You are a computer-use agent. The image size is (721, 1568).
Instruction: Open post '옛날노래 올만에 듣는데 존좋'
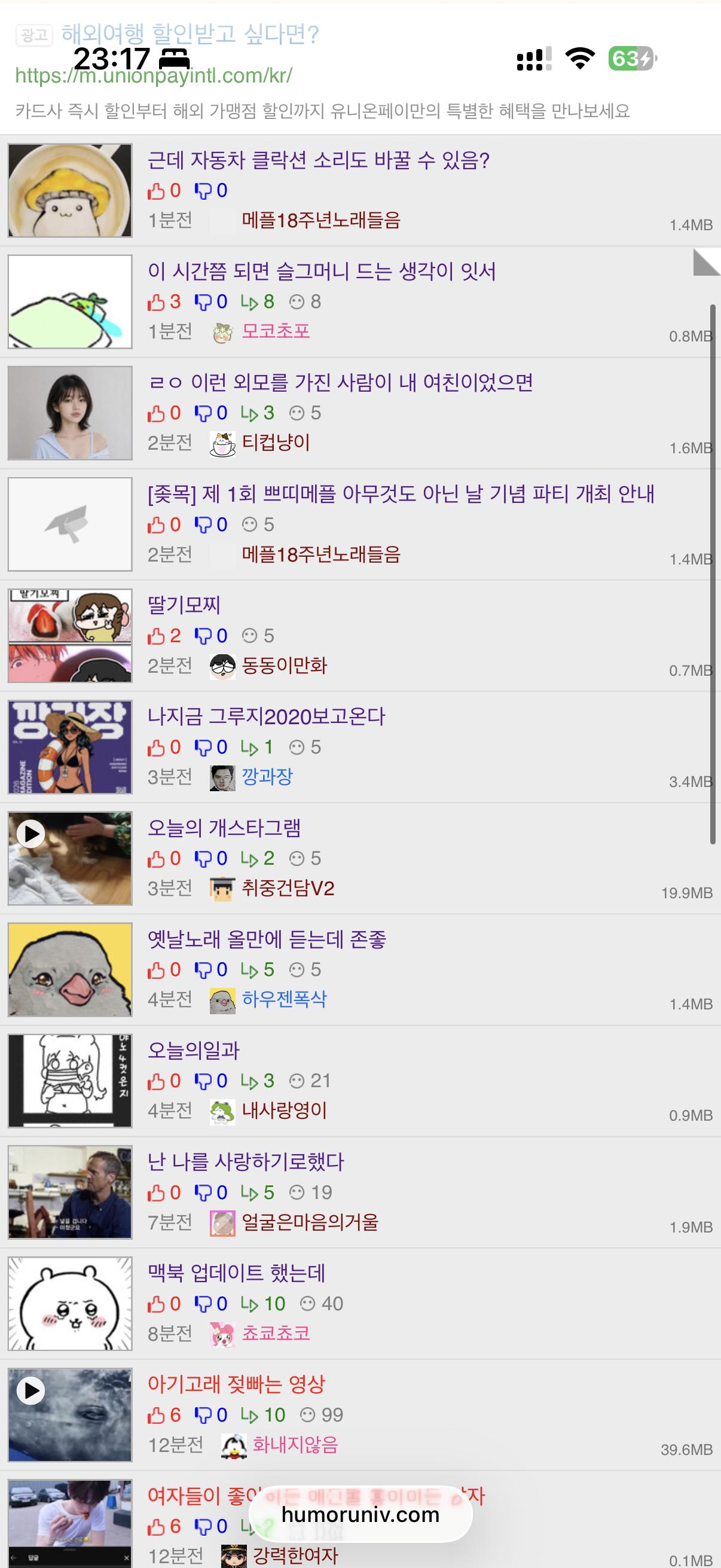point(267,939)
